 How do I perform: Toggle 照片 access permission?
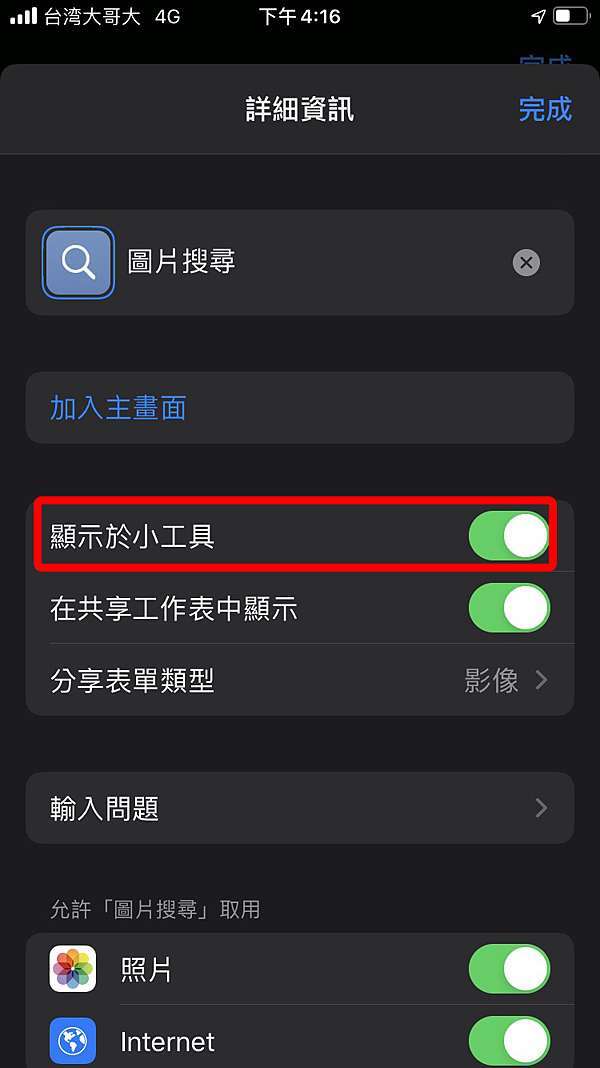click(x=509, y=969)
